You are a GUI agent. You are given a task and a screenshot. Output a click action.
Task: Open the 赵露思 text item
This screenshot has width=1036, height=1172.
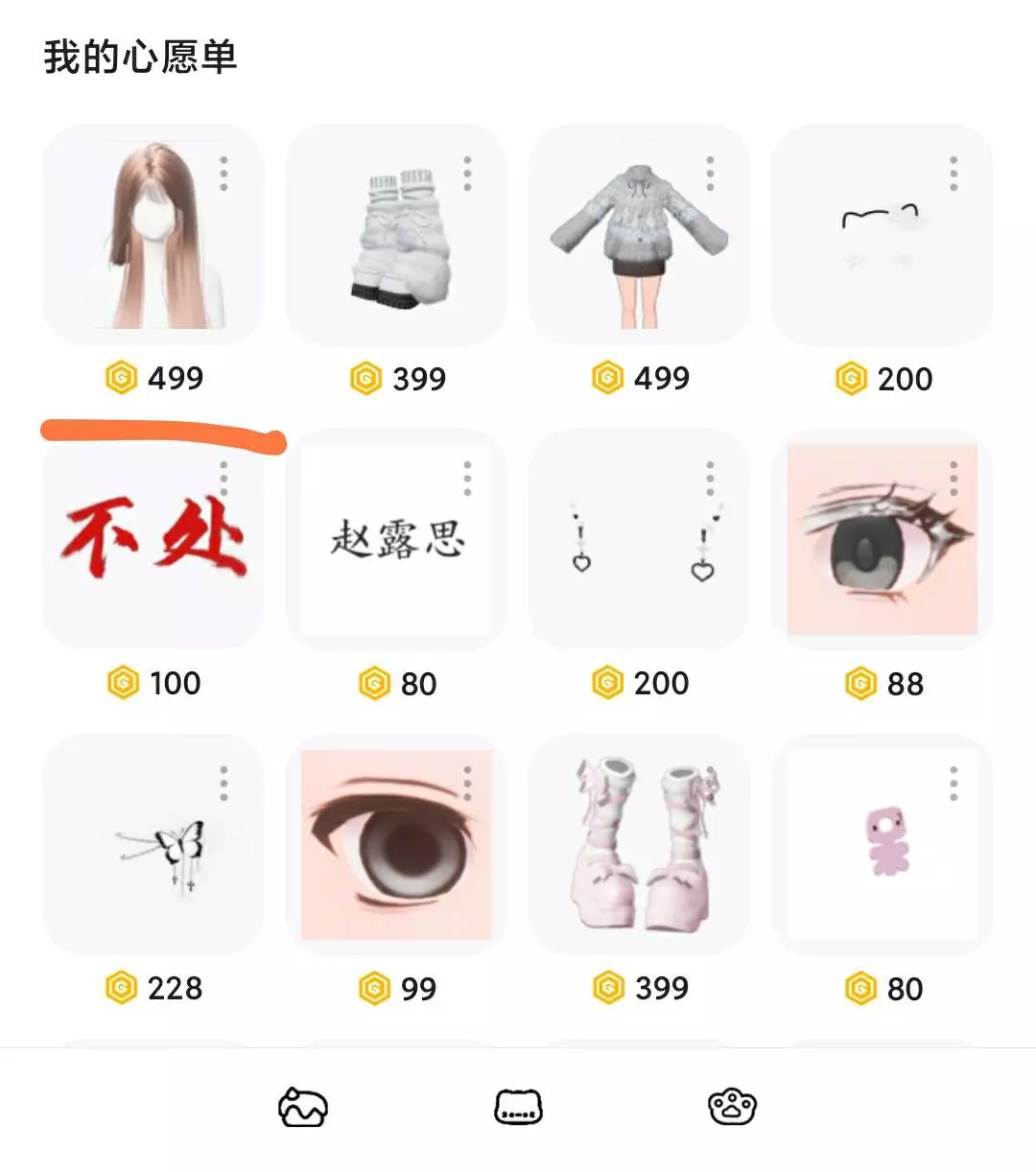(396, 539)
